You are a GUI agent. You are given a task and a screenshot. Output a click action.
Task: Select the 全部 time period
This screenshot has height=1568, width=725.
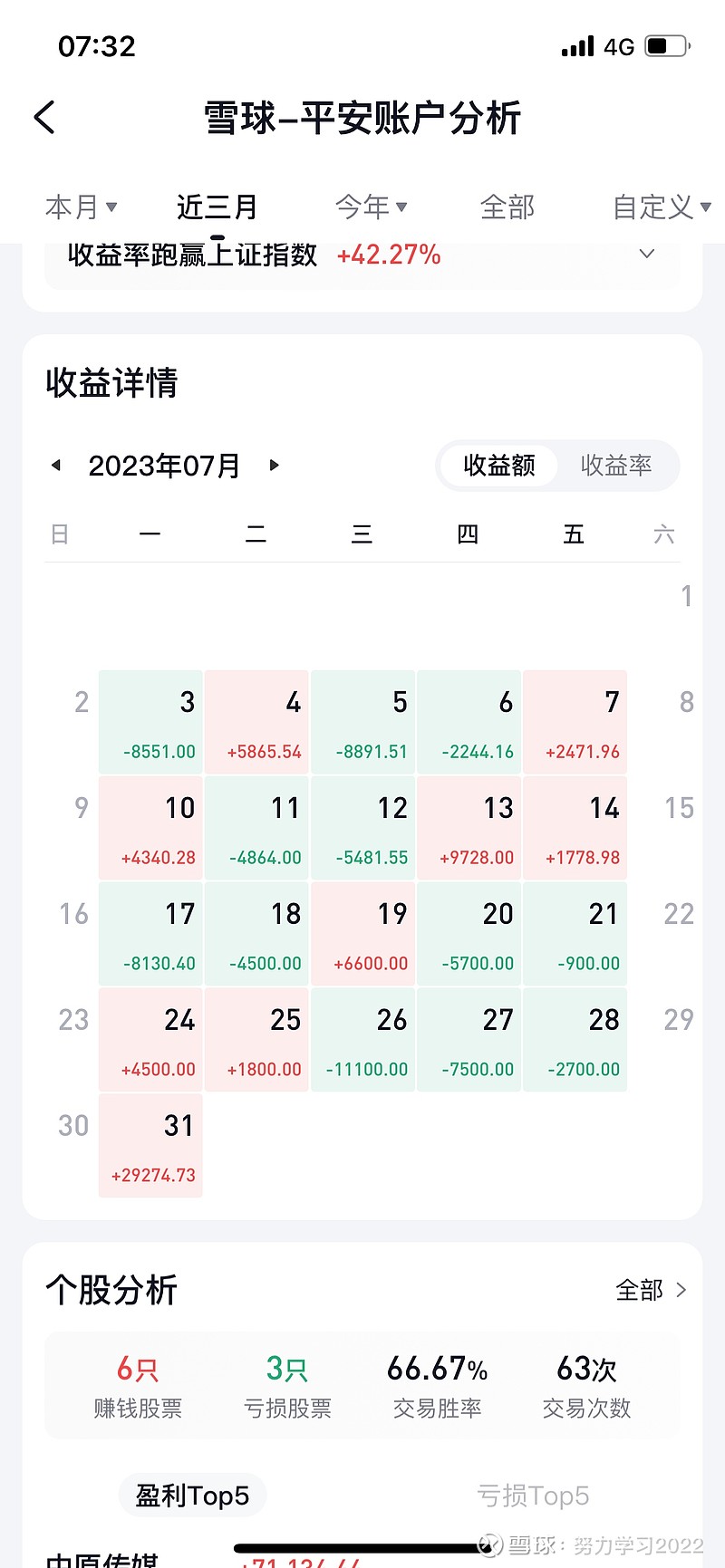tap(507, 207)
